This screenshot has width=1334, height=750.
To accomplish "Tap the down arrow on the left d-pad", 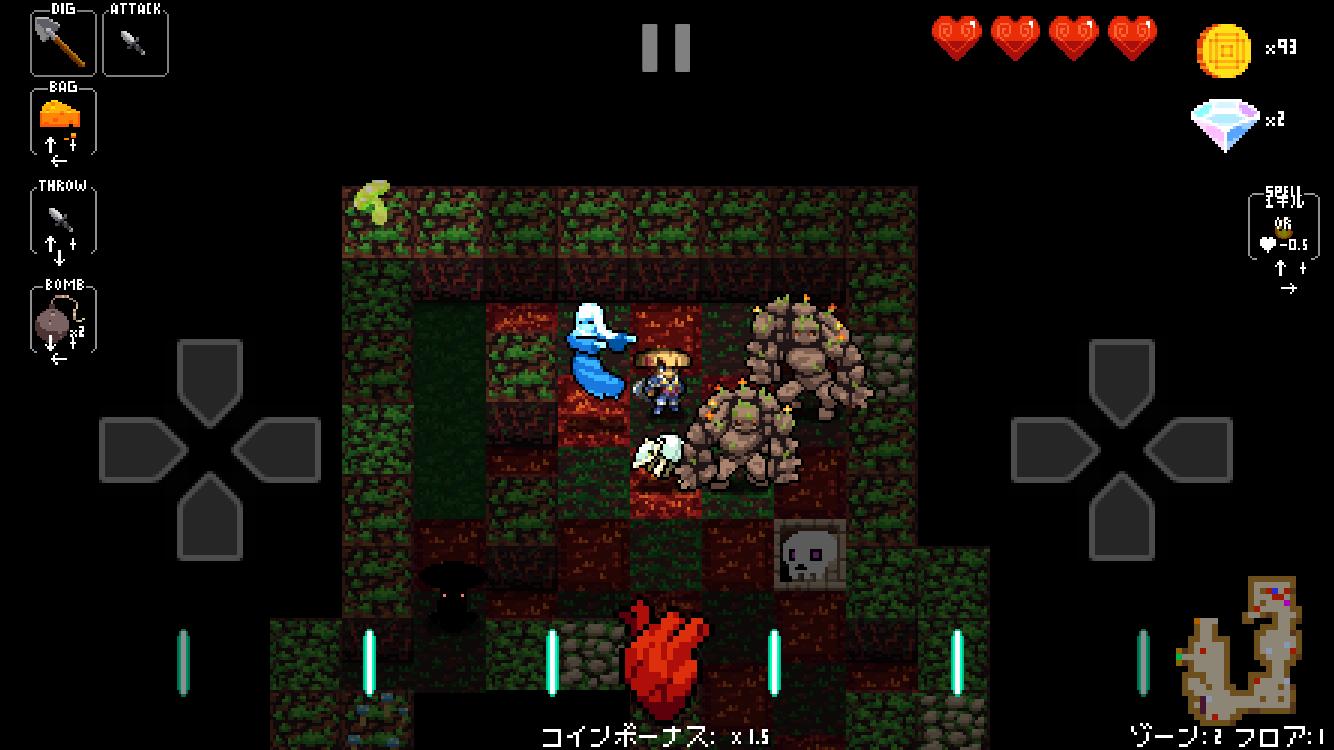I will pos(210,518).
